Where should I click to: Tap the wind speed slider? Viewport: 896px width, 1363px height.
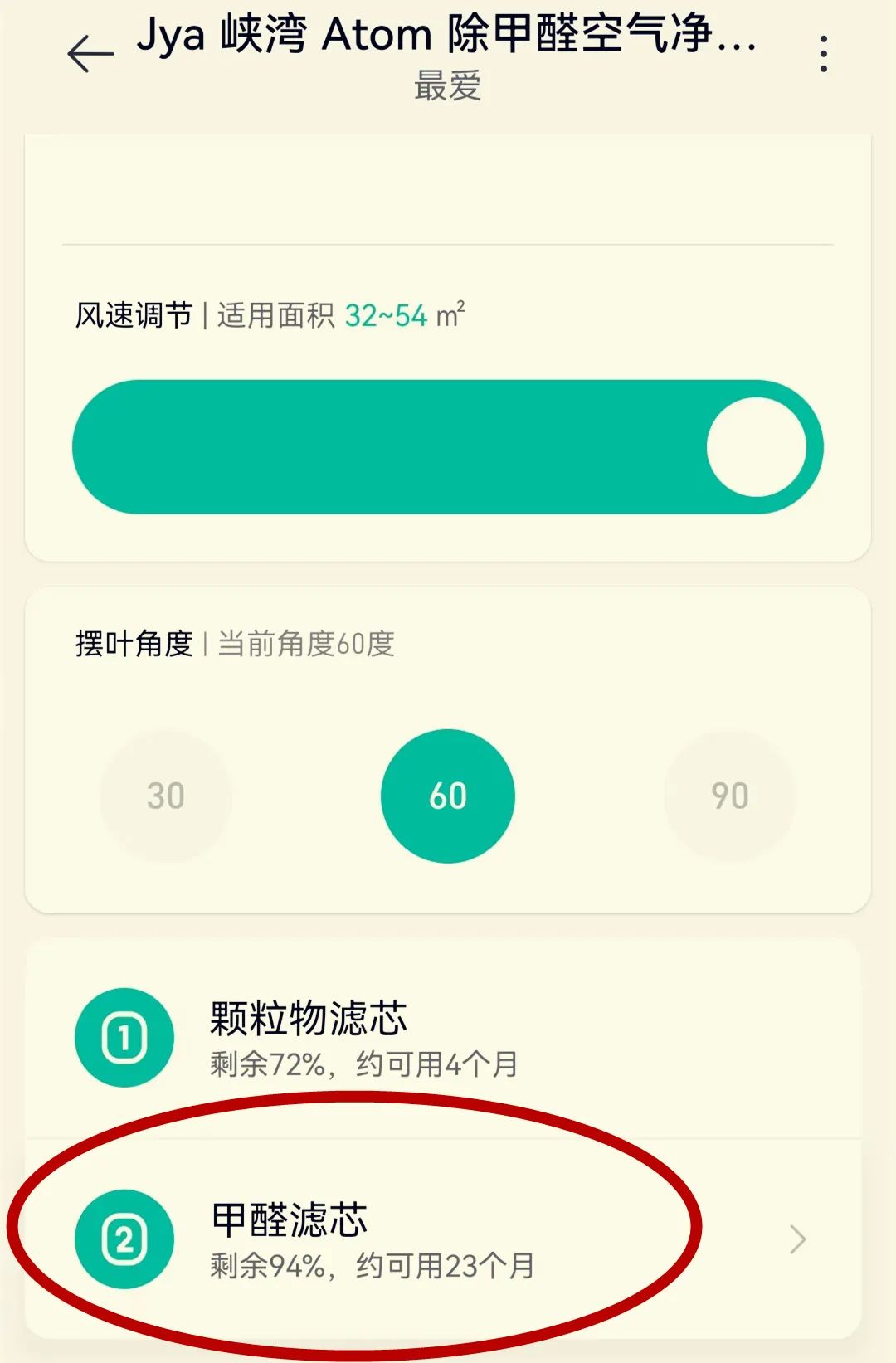448,447
